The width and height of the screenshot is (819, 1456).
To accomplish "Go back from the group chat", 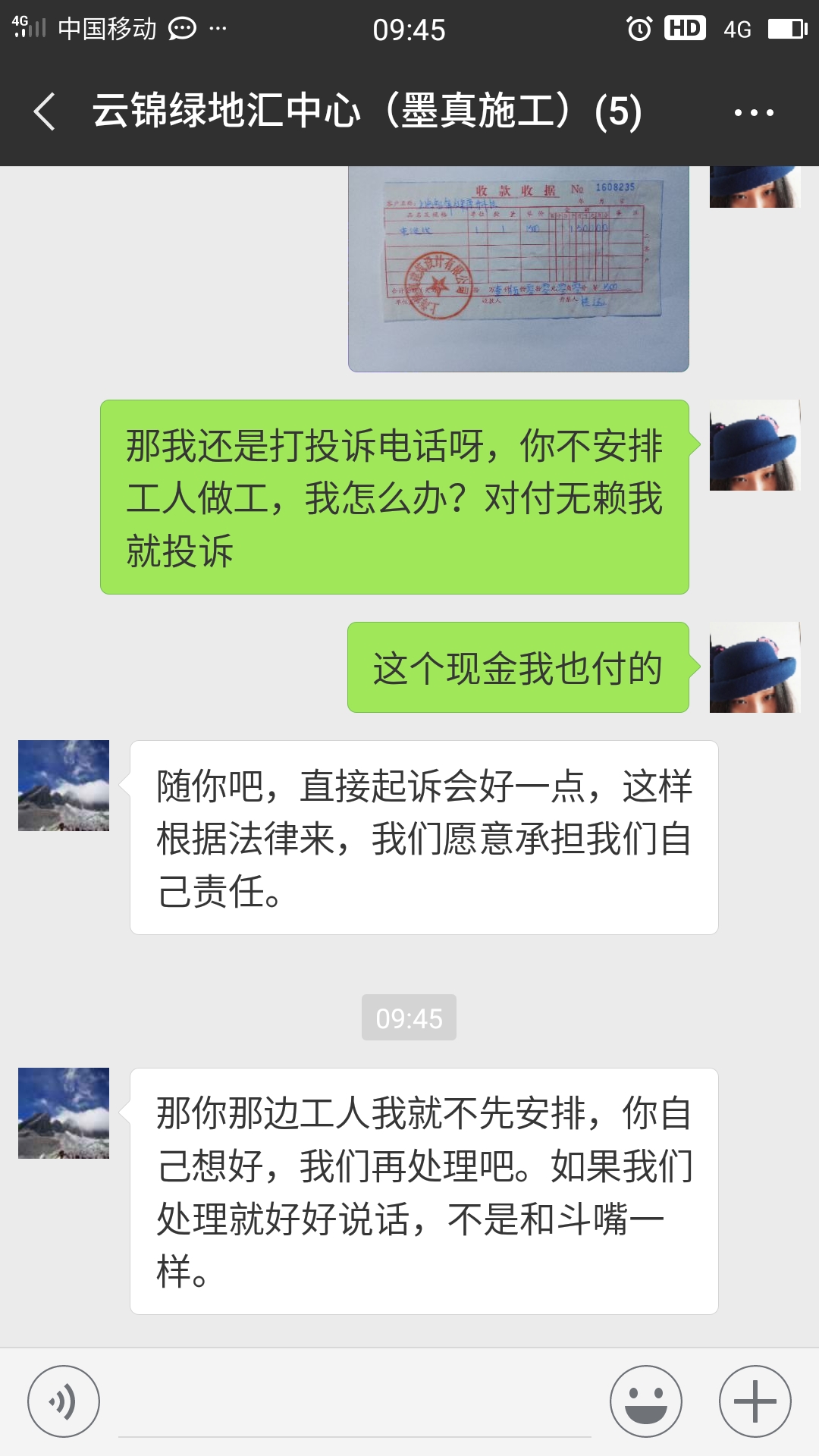I will click(x=45, y=112).
